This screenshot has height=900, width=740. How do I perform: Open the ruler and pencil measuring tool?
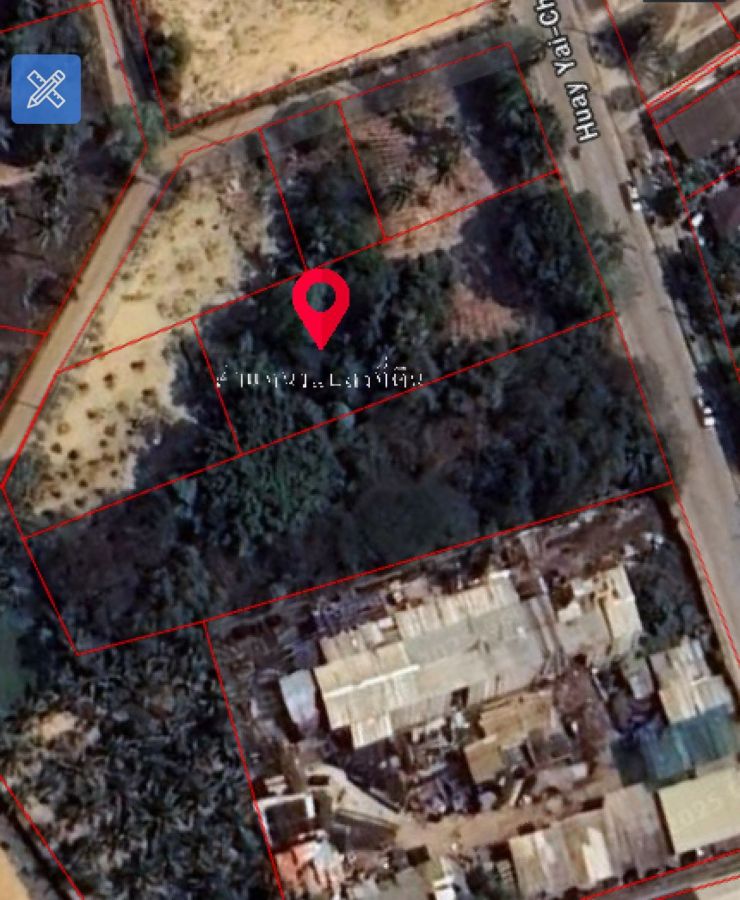click(x=46, y=90)
